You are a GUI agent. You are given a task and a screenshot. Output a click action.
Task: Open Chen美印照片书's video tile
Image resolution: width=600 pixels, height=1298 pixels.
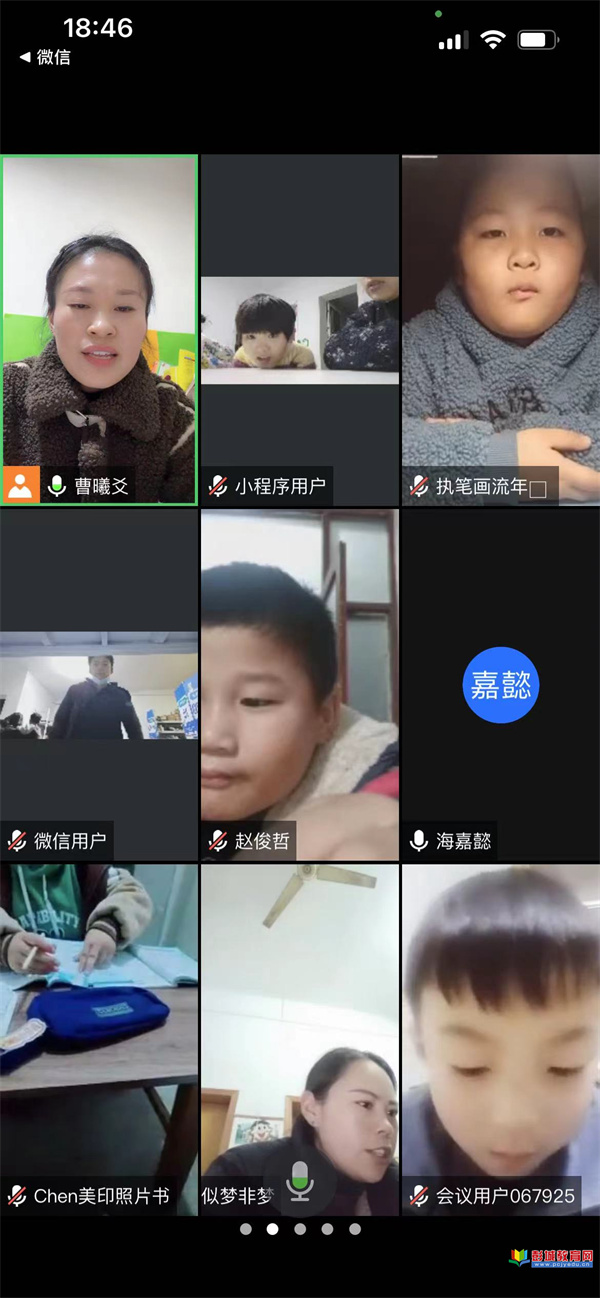pos(99,1030)
